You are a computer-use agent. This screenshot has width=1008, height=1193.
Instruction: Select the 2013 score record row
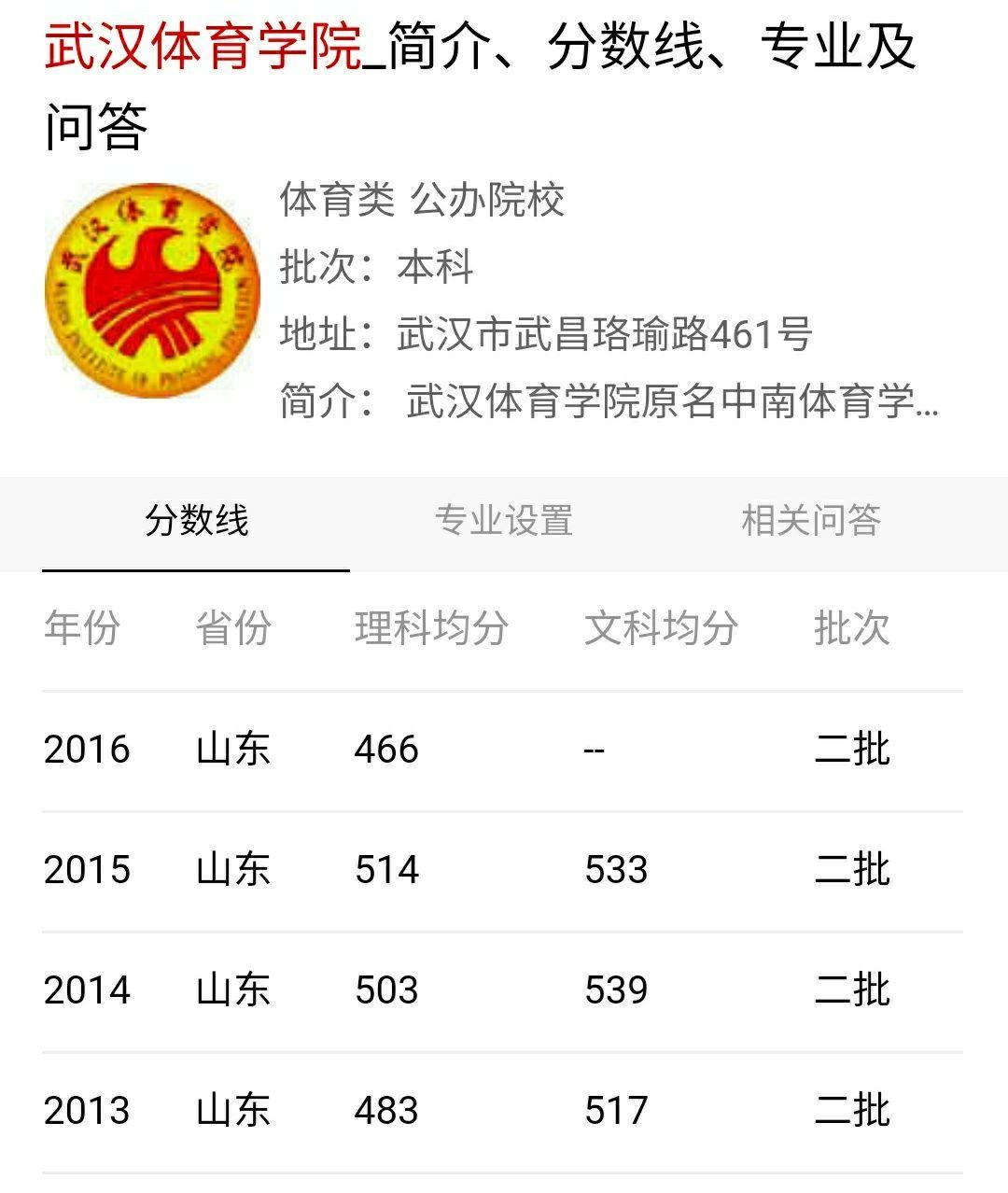[x=504, y=1111]
